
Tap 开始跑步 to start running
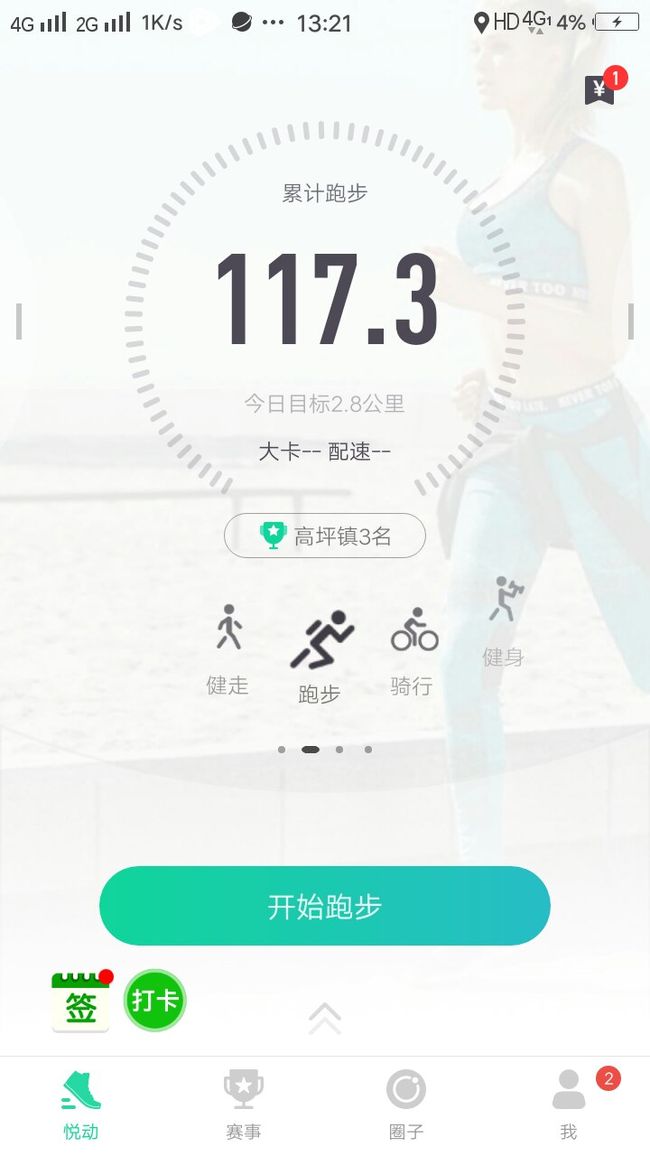(x=325, y=905)
